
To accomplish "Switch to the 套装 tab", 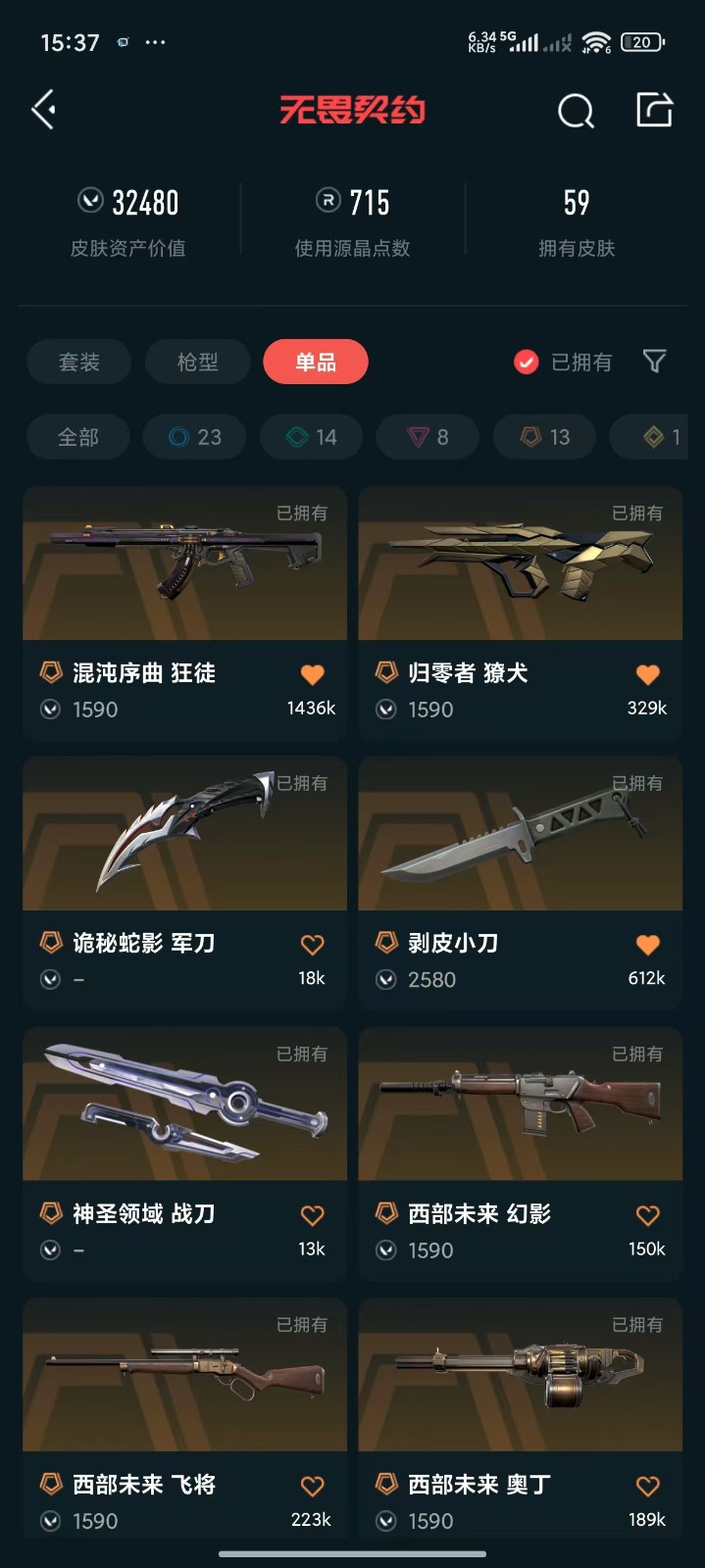I will [x=78, y=362].
